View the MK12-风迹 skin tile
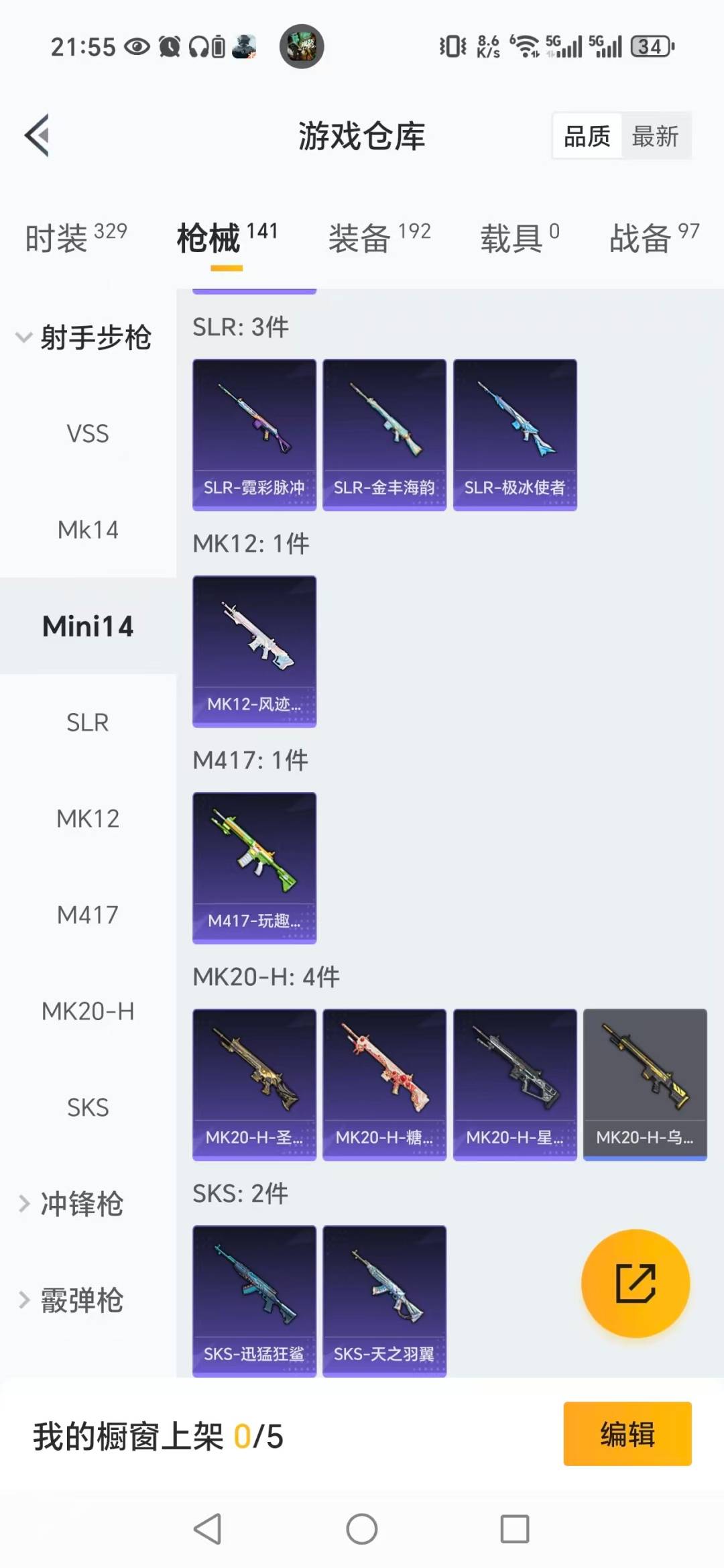724x1568 pixels. 254,651
